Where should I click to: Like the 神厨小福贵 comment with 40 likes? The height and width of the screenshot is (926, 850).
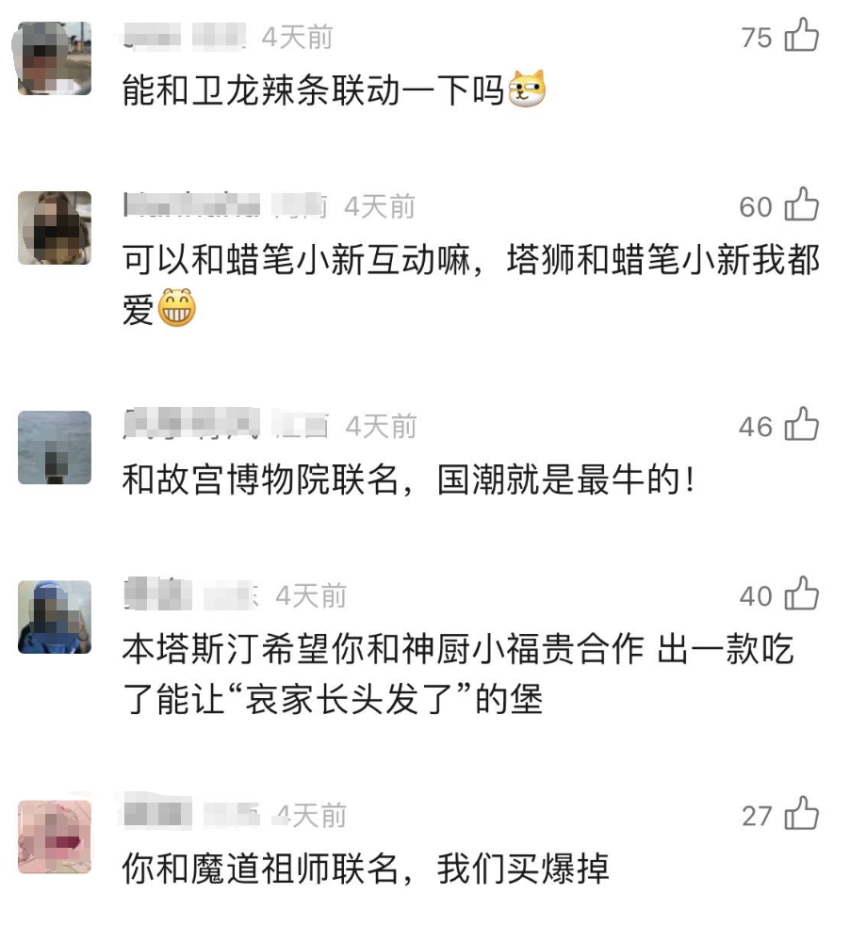click(800, 597)
